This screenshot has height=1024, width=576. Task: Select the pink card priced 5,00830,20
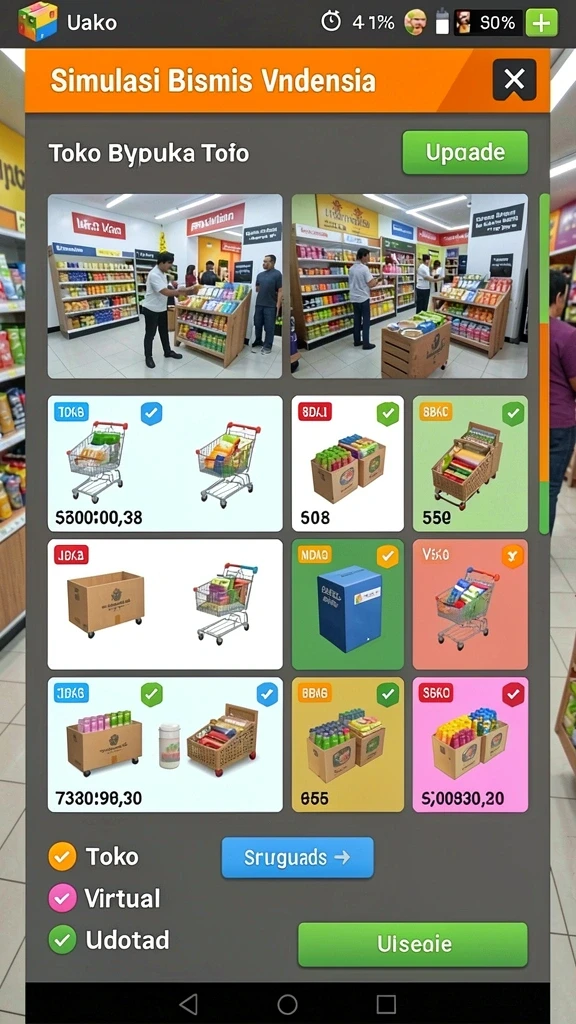[470, 744]
